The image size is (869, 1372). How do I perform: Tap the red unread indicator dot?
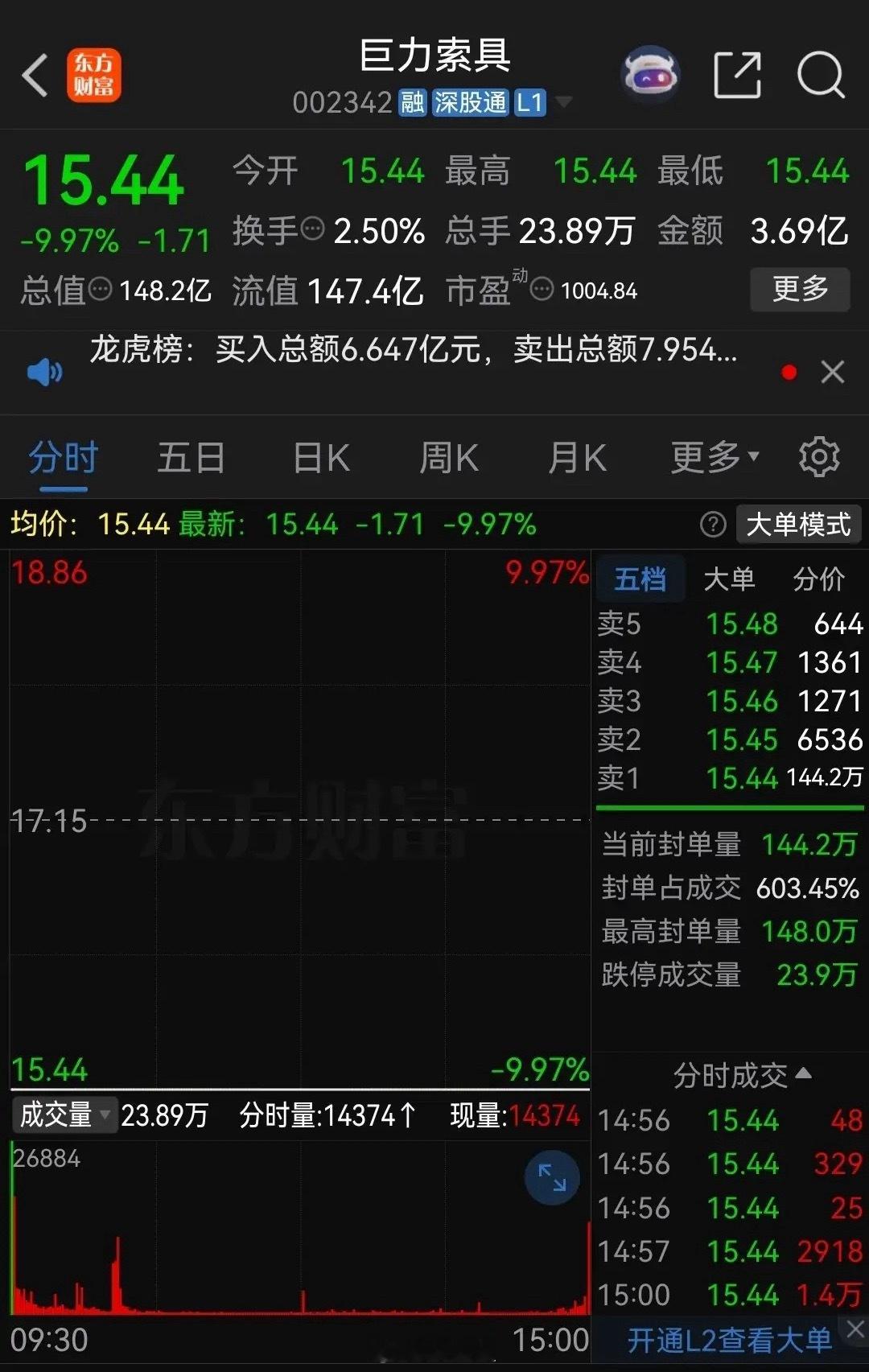(x=789, y=372)
